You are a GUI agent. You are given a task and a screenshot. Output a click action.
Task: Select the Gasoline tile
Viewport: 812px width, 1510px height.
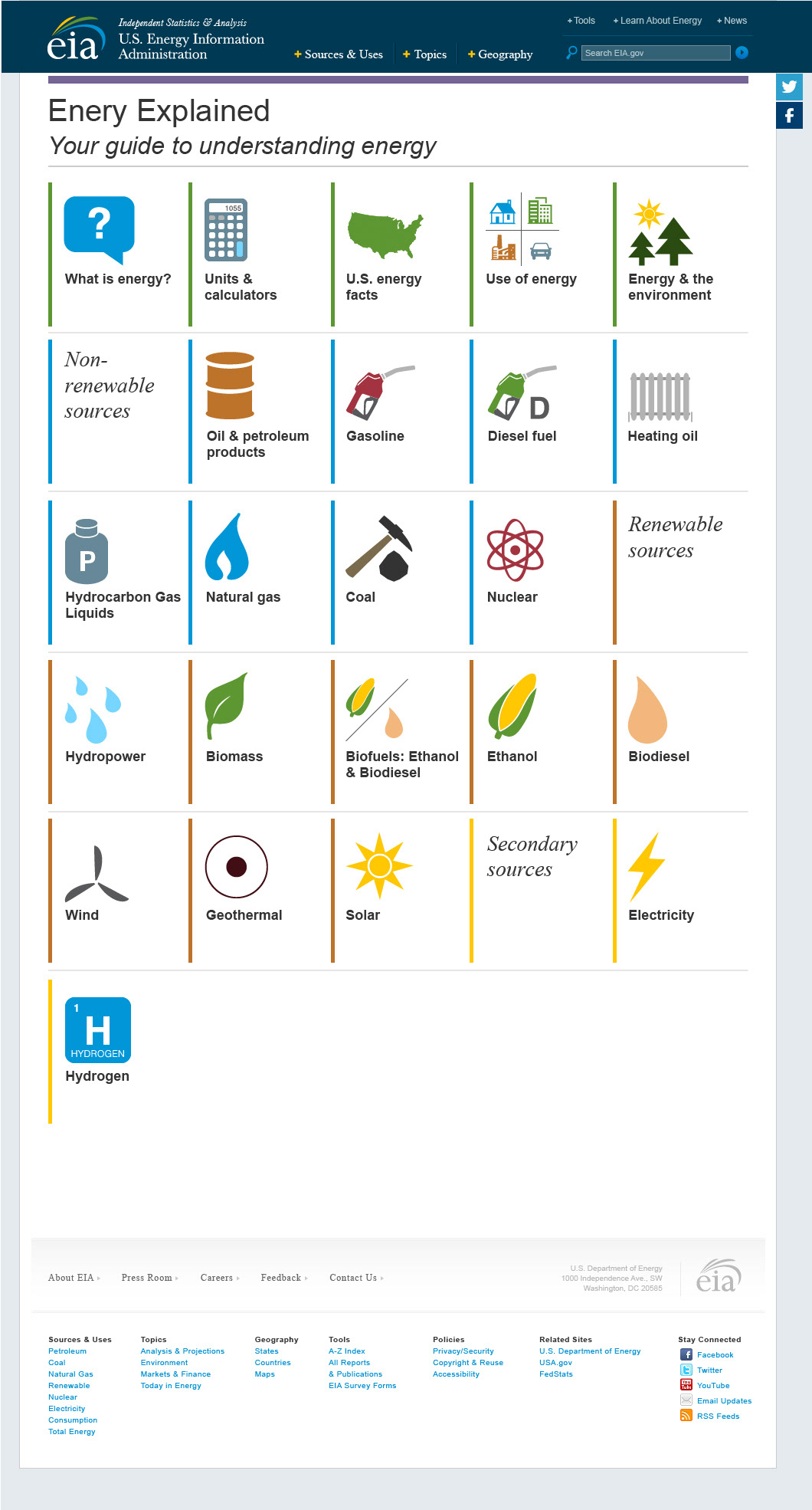(x=399, y=412)
